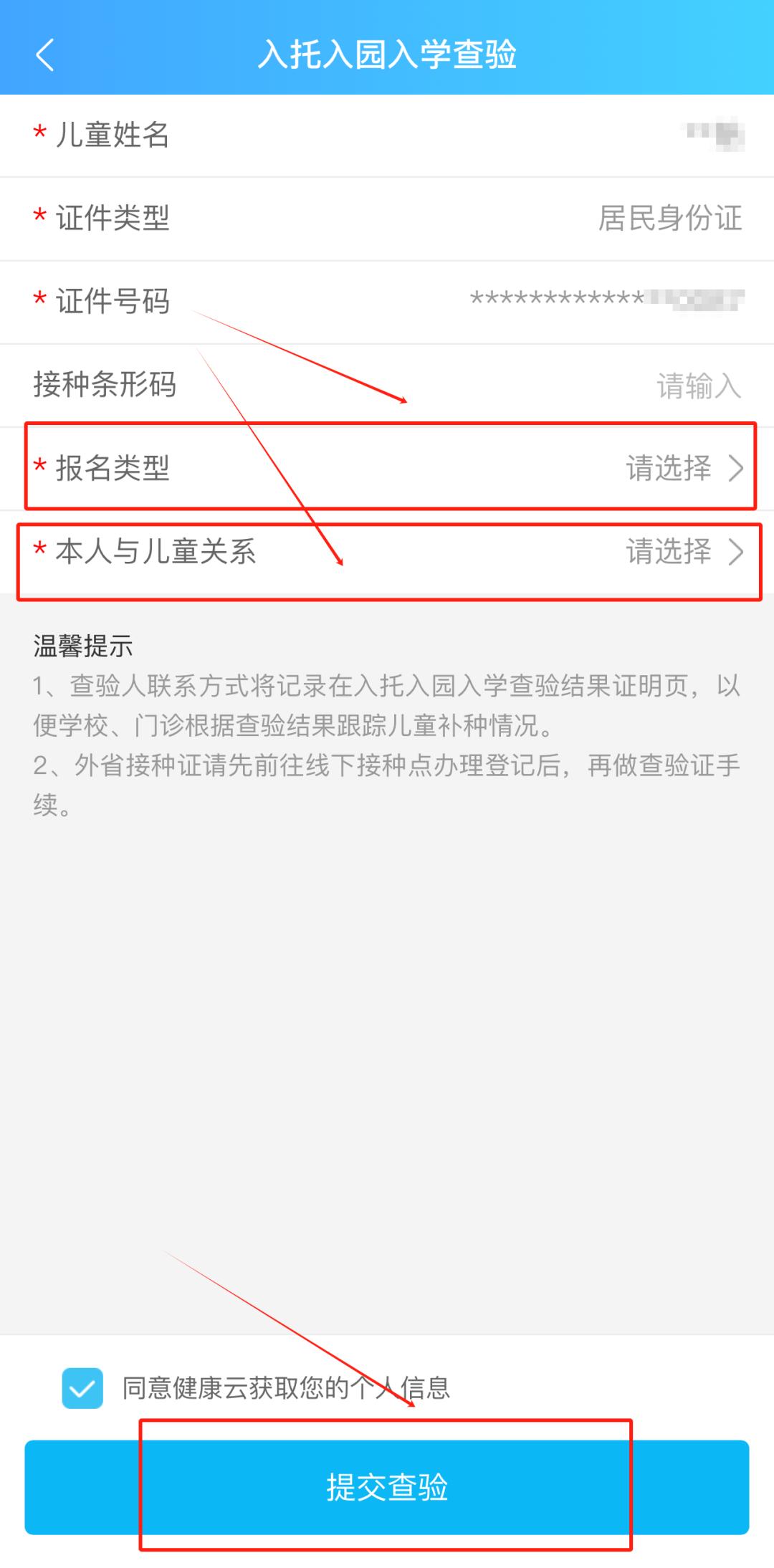
Task: Submit with the 提交查验 button
Action: click(387, 1487)
